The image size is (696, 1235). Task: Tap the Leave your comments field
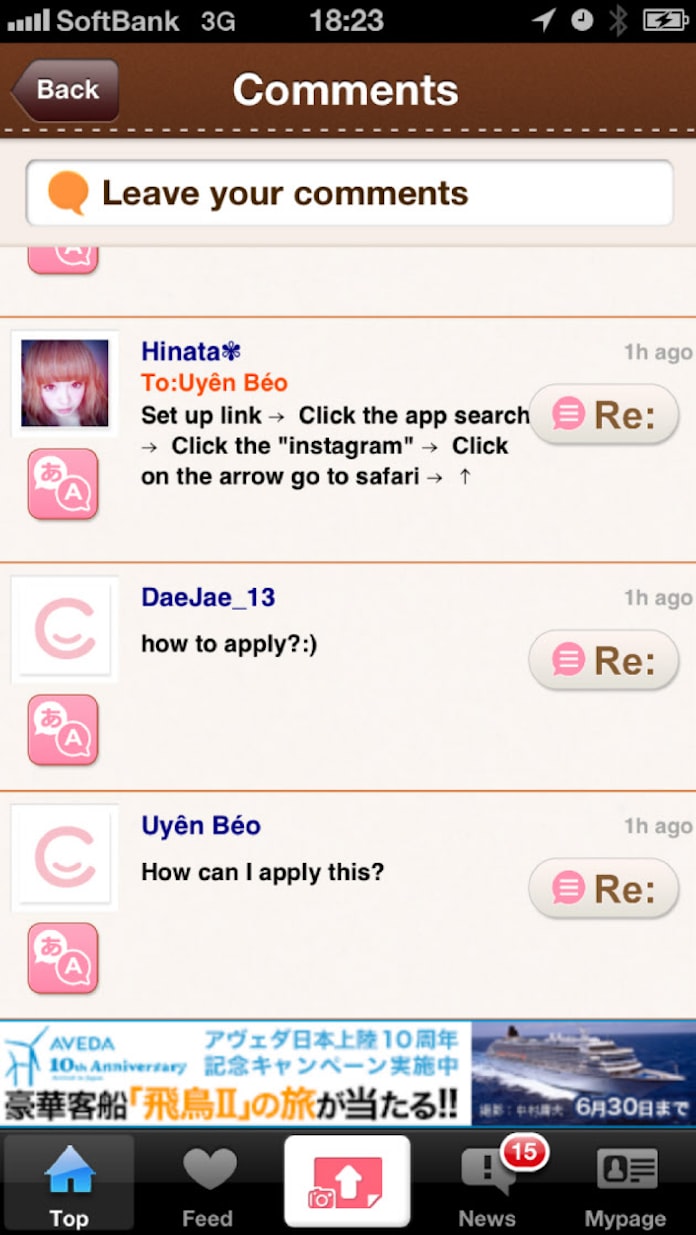point(349,193)
